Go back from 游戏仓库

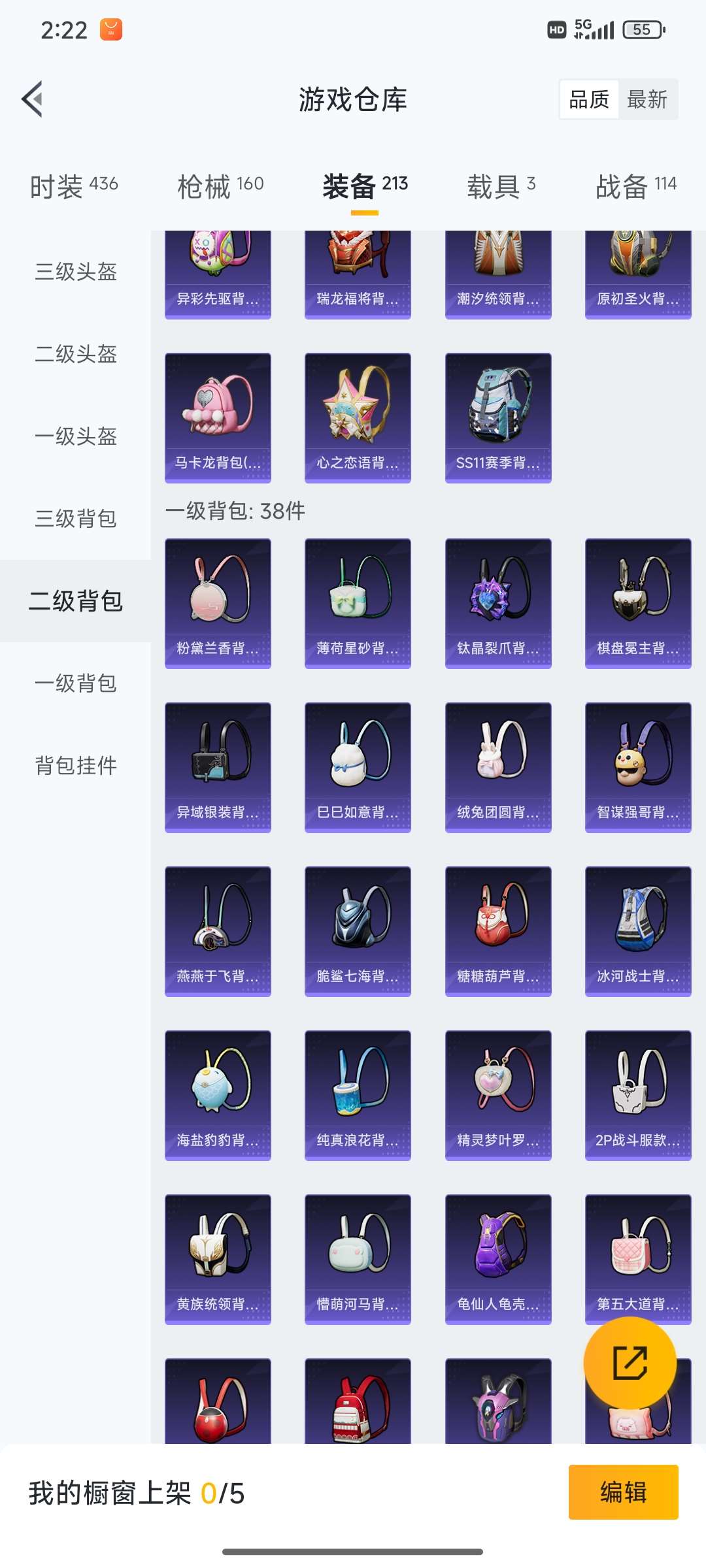tap(33, 99)
